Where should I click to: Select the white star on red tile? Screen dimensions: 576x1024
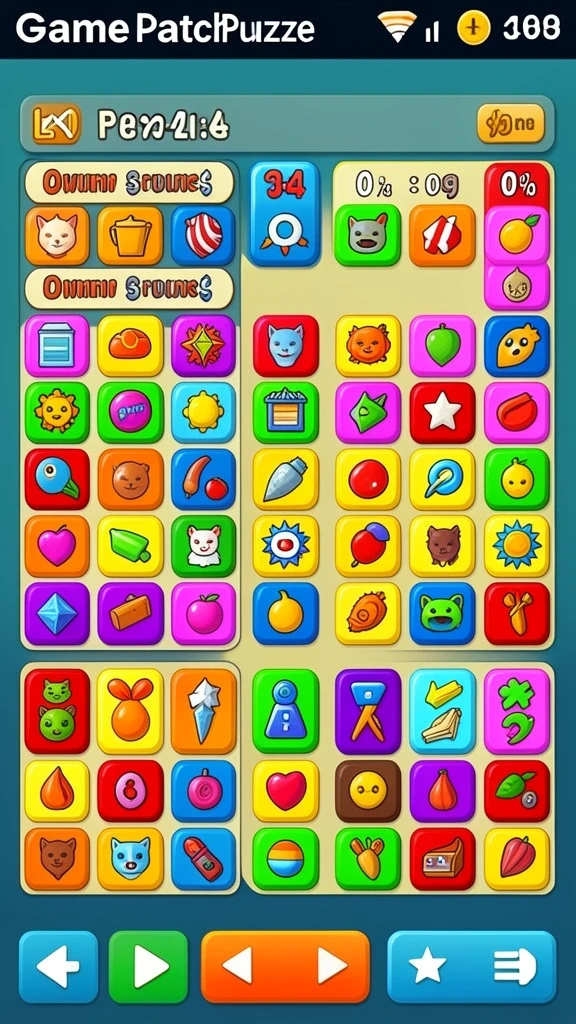[443, 413]
